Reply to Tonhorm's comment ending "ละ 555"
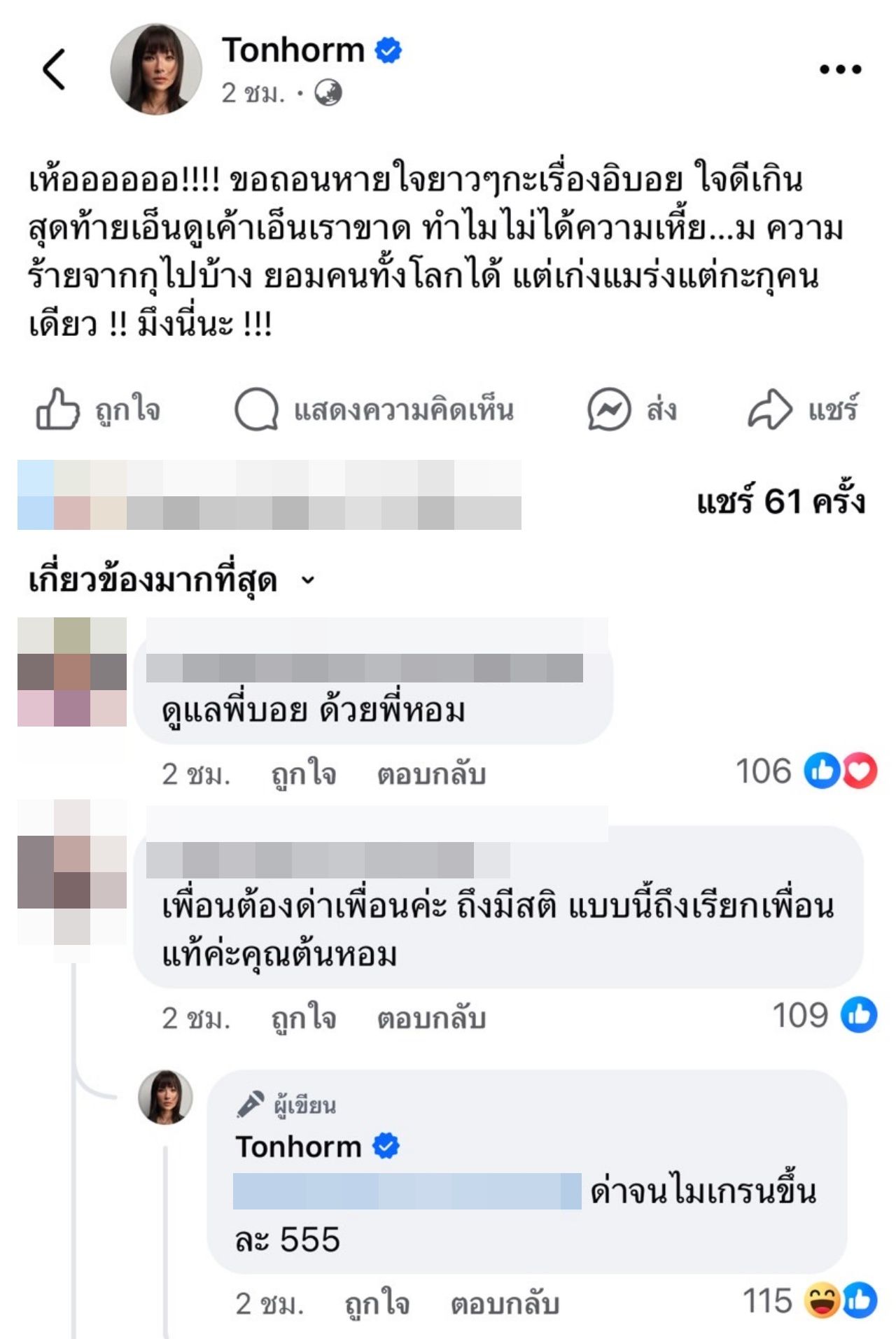Screen dimensions: 896x1339 tap(505, 1303)
